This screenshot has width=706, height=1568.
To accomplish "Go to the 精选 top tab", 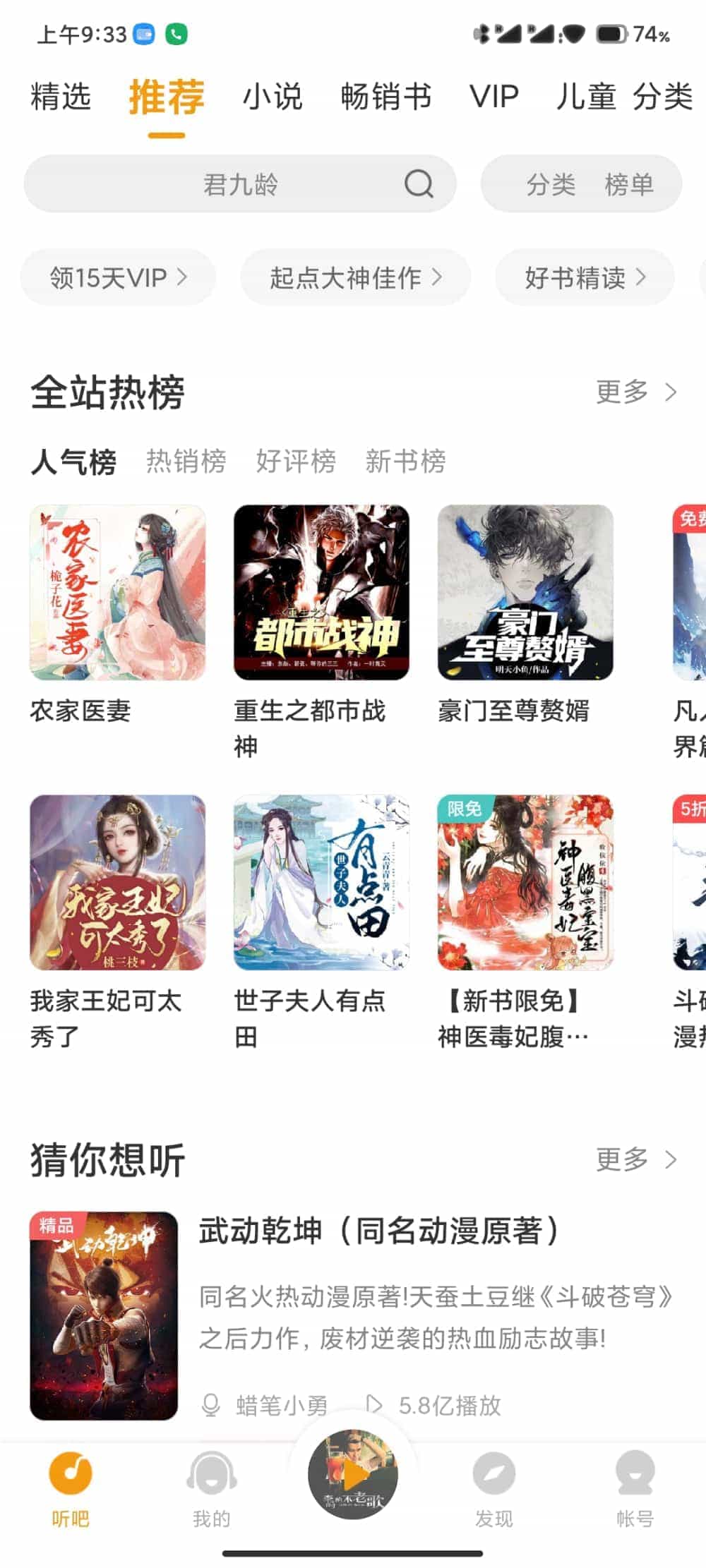I will [x=61, y=97].
